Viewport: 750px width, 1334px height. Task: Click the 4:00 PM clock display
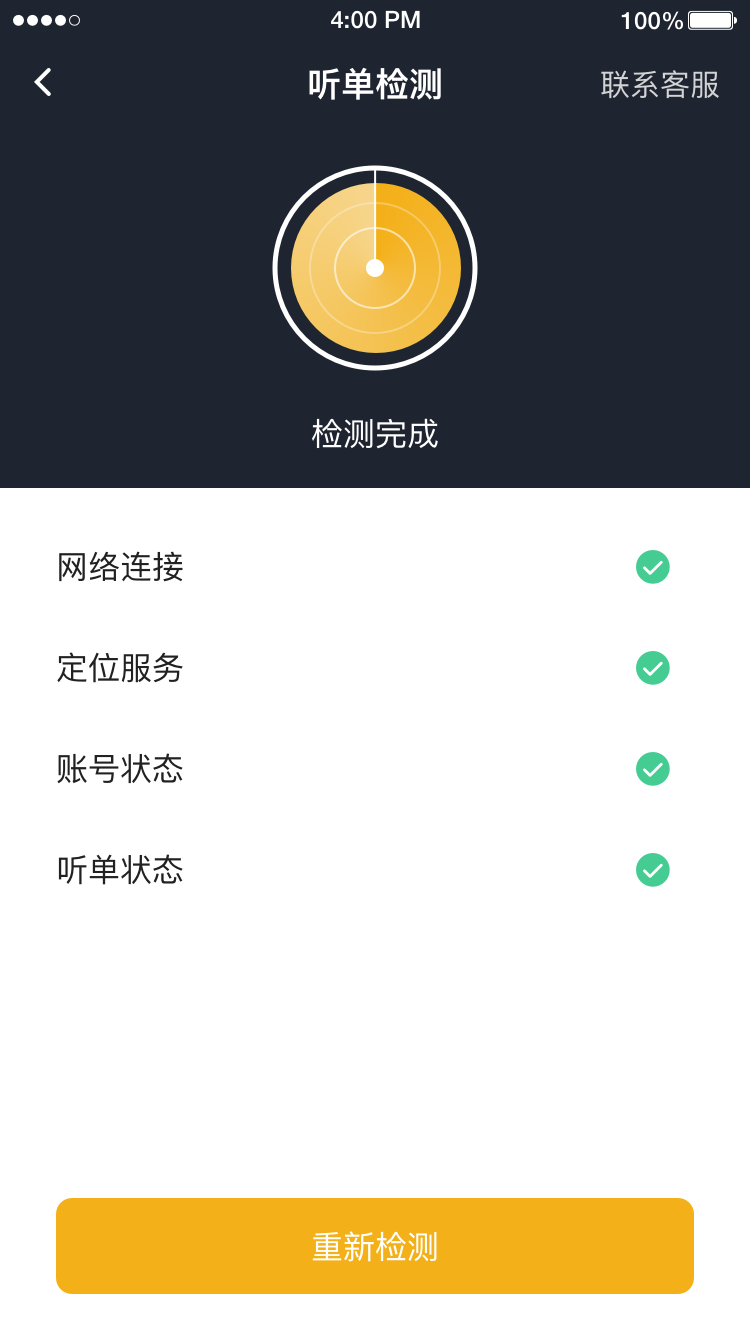(x=375, y=18)
